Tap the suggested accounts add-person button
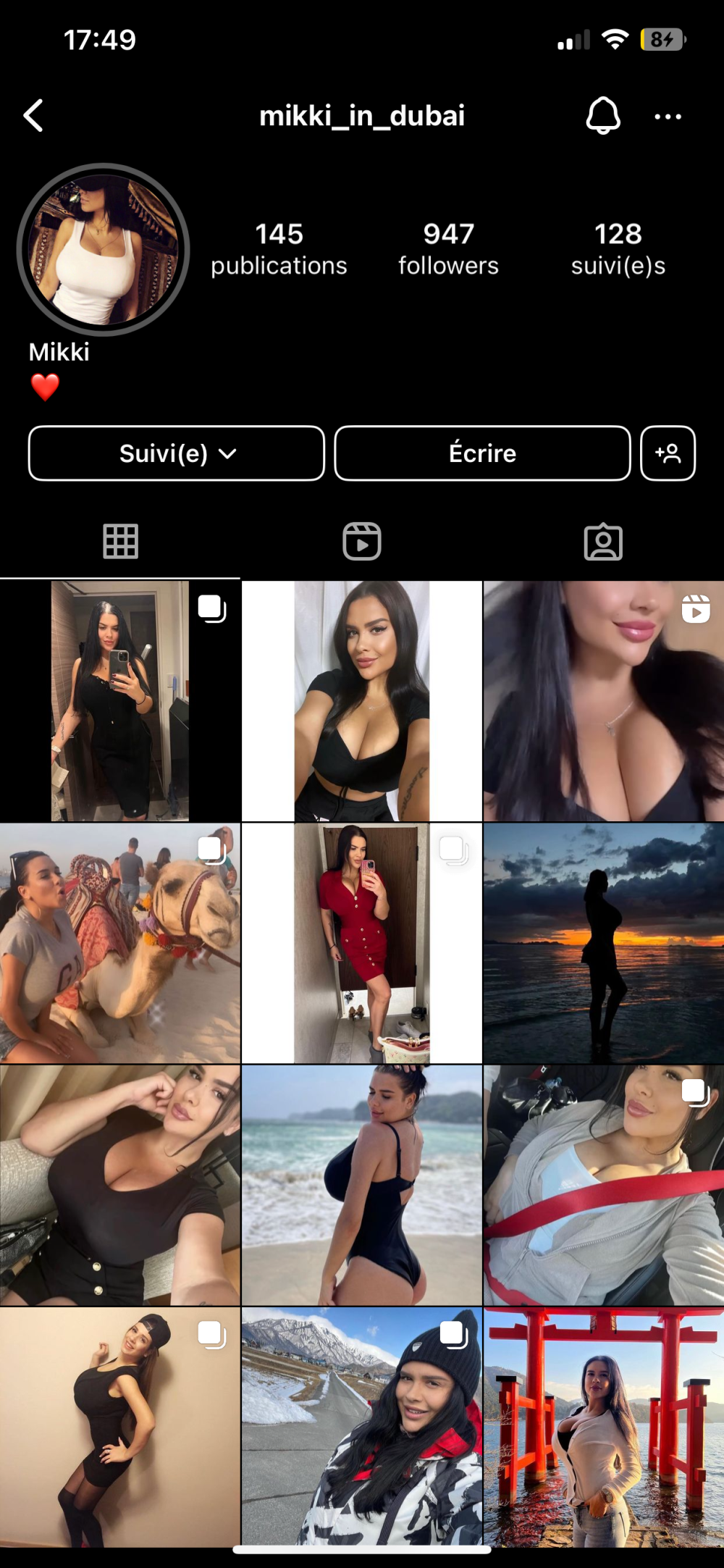 pos(668,453)
